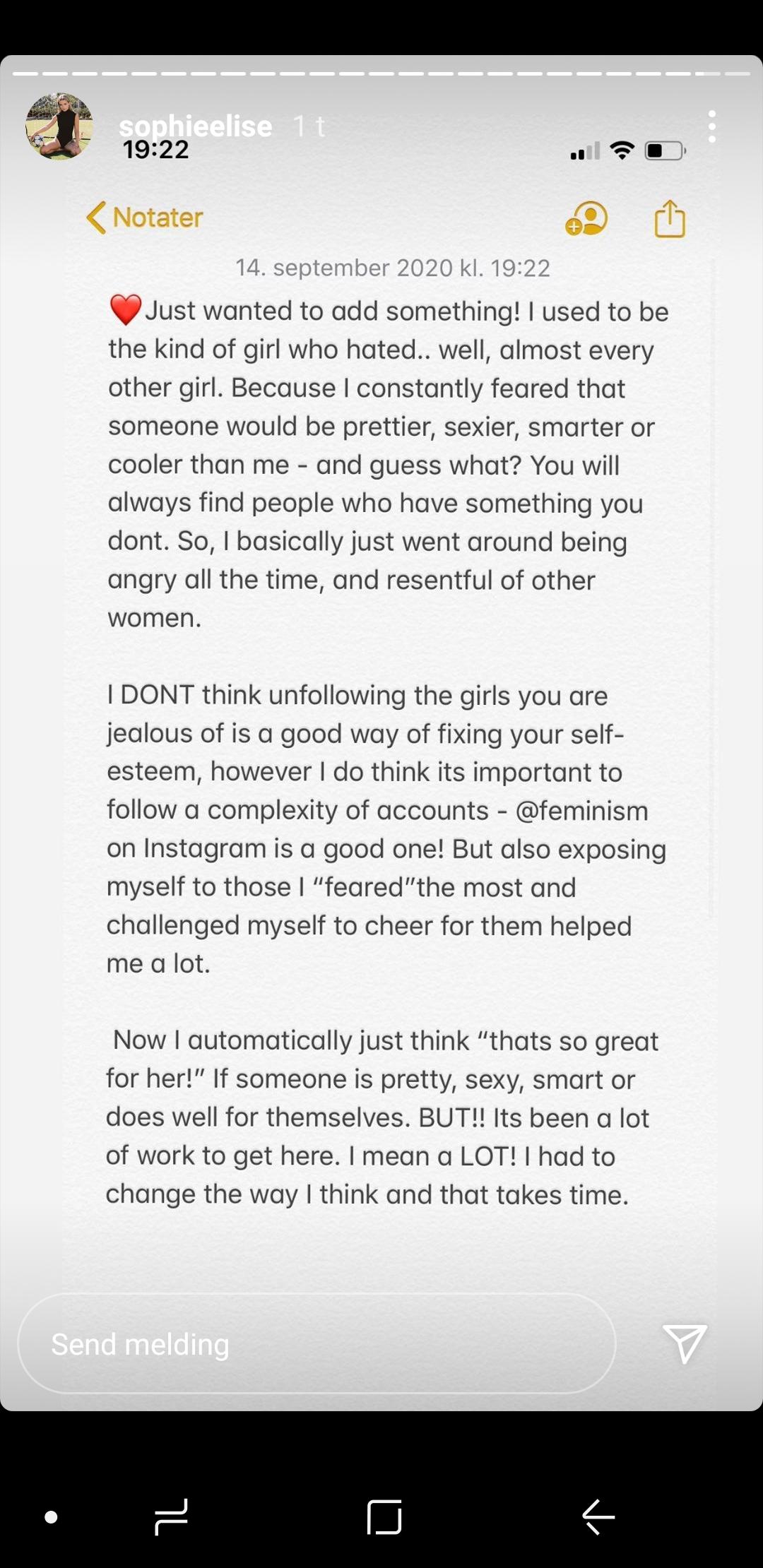Open the story overflow menu
This screenshot has width=763, height=1568.
[x=712, y=126]
